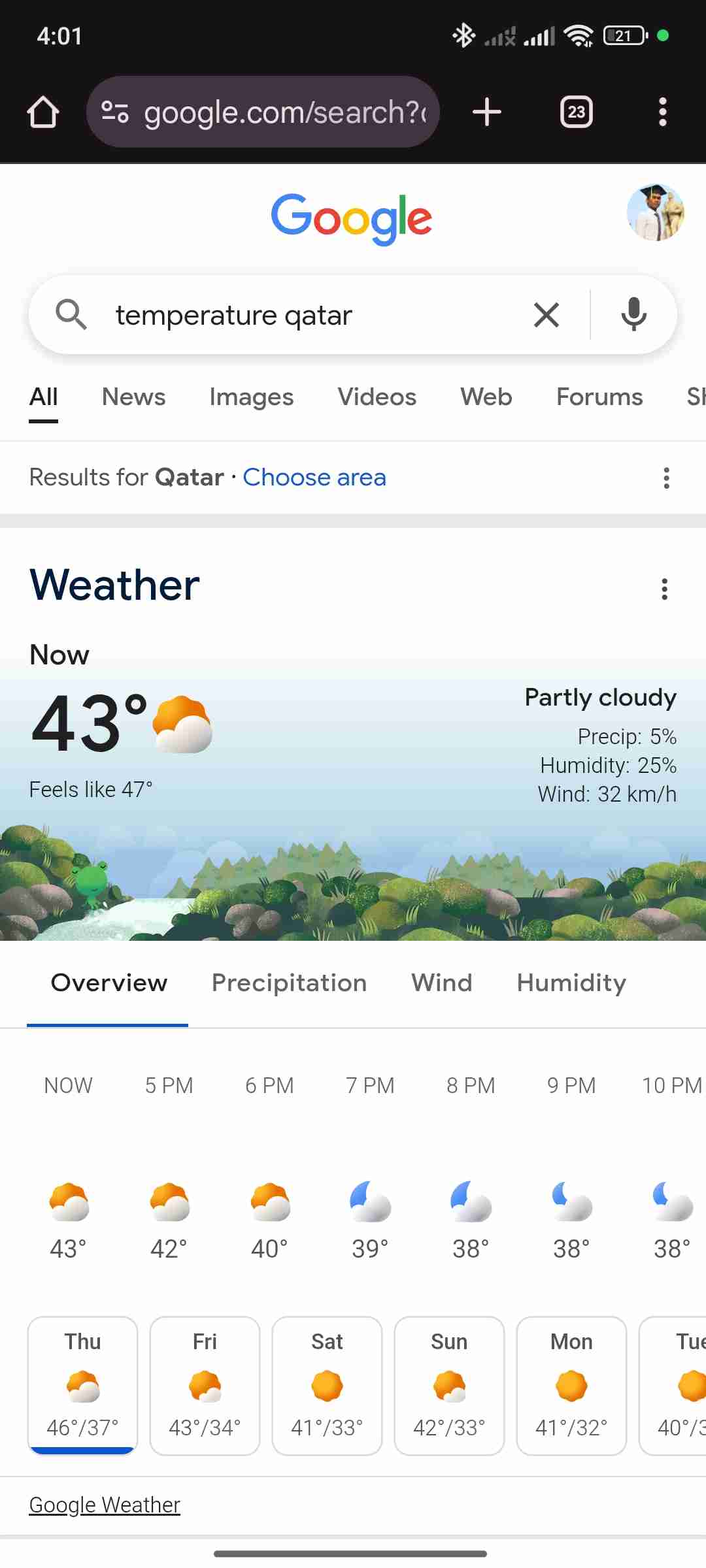The image size is (706, 1568).
Task: Switch to the Images results tab
Action: tap(251, 397)
